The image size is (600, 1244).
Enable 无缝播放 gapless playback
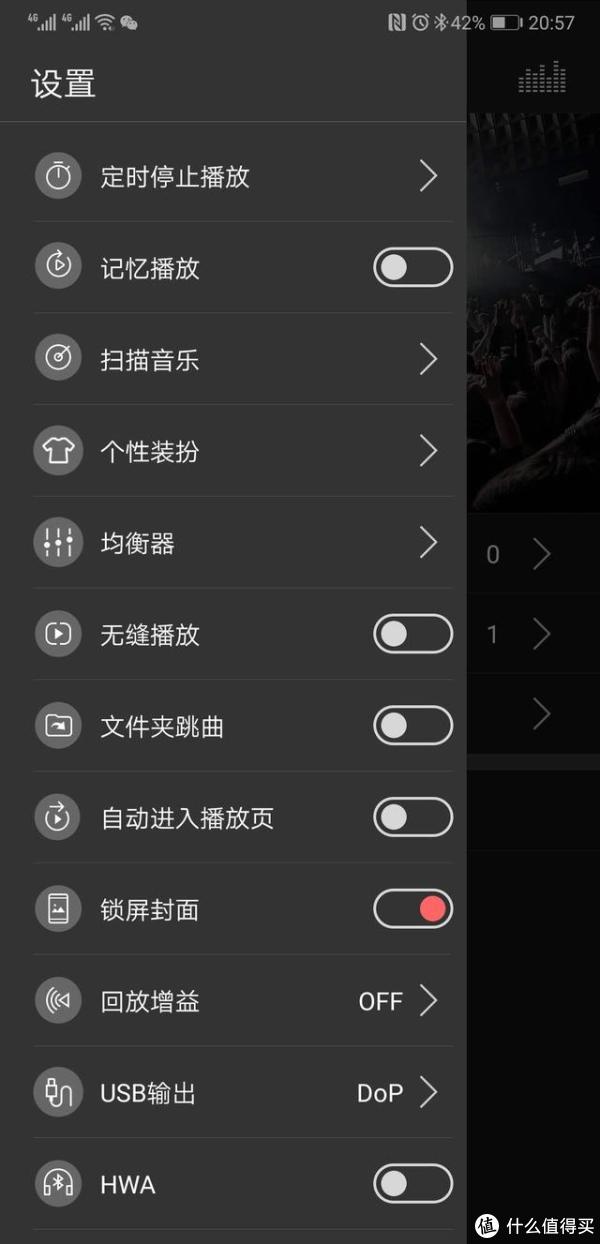coord(412,634)
